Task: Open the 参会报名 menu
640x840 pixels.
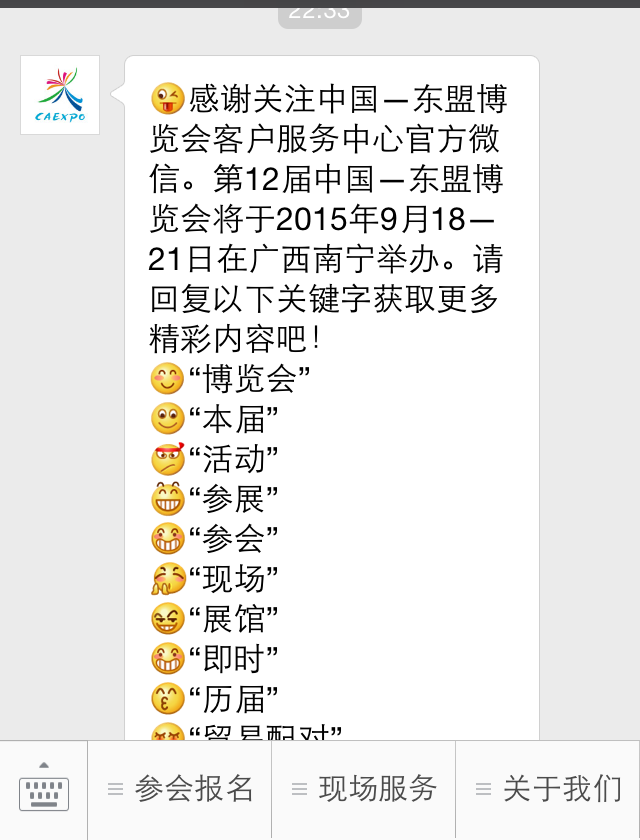Action: point(180,790)
